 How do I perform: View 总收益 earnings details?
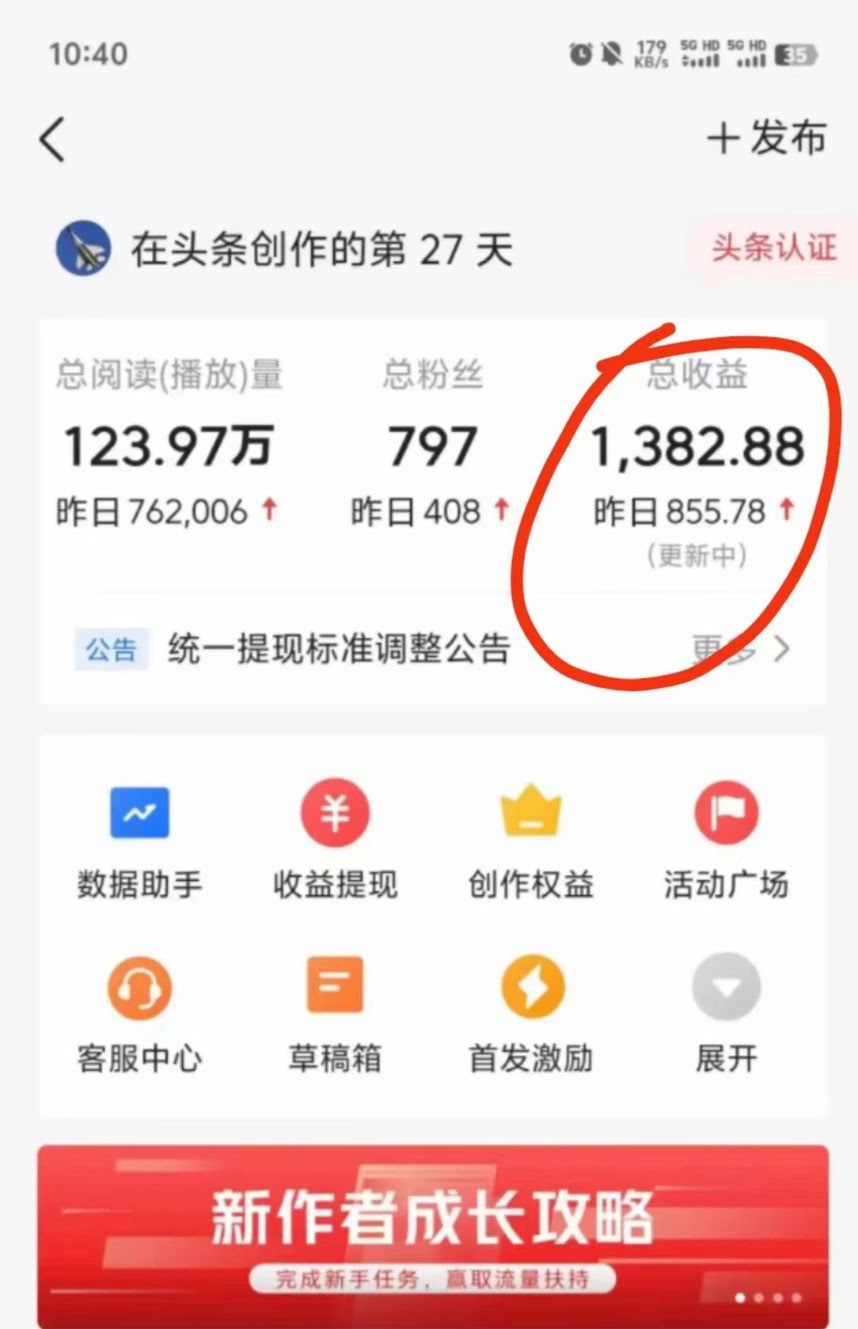tap(697, 447)
